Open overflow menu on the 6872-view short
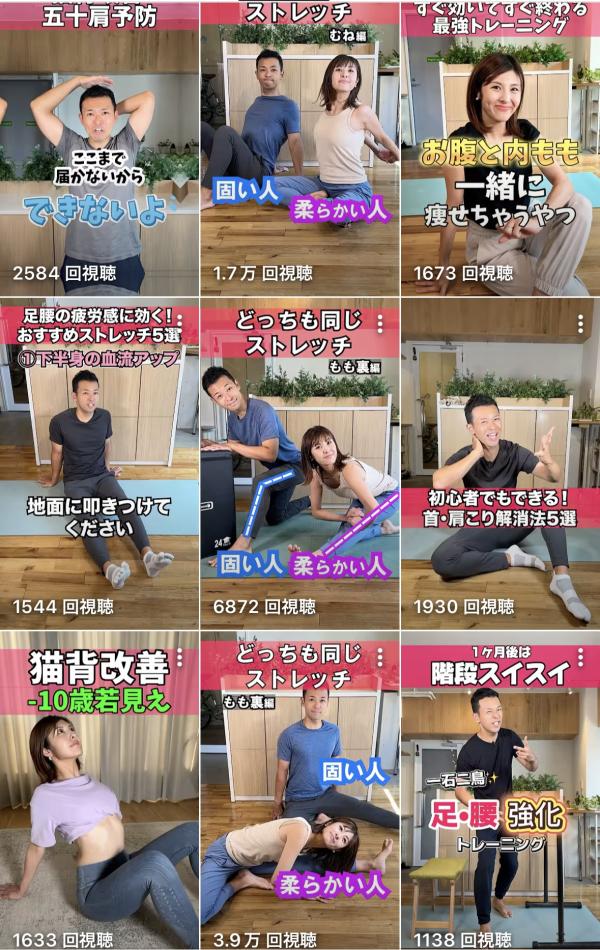This screenshot has height=950, width=600. [x=380, y=324]
